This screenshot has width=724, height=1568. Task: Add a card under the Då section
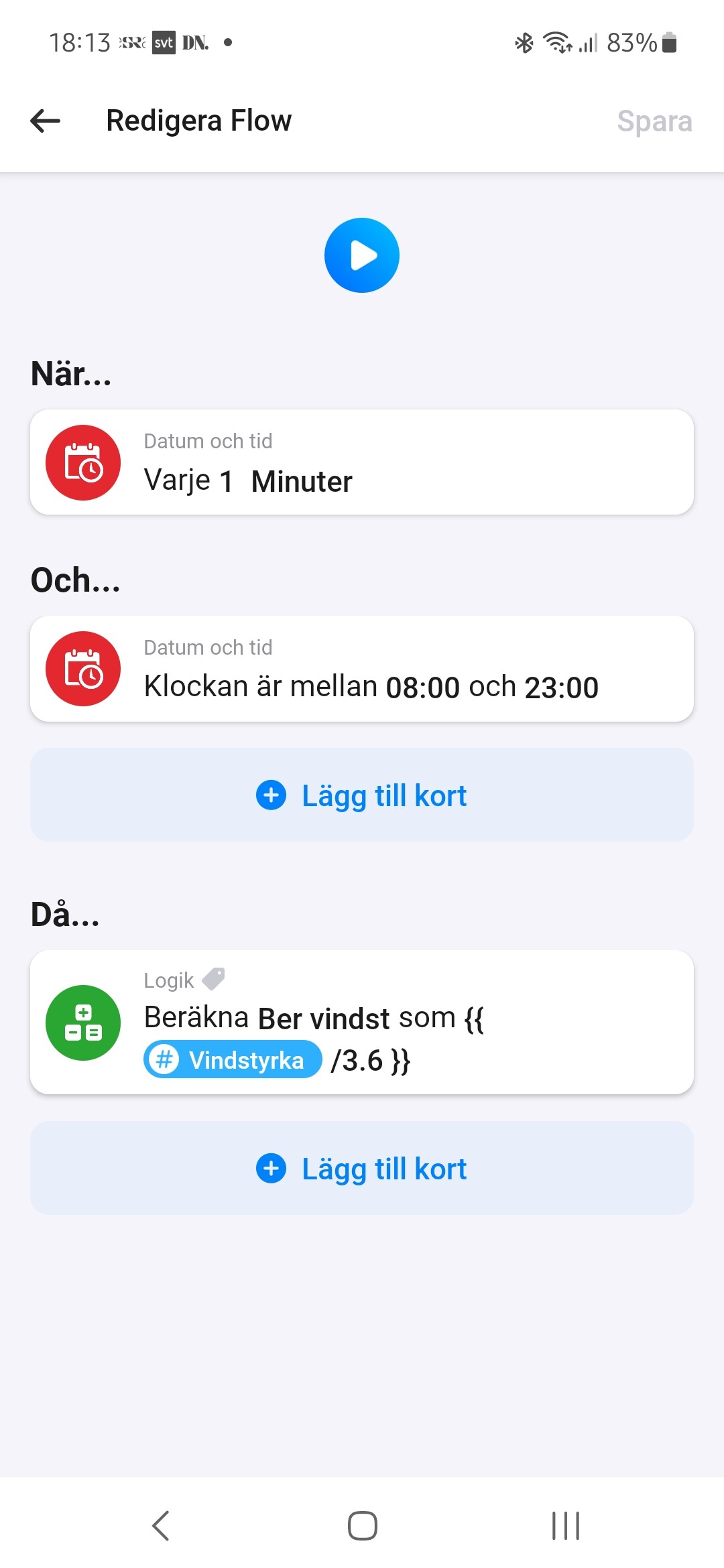(x=362, y=1169)
